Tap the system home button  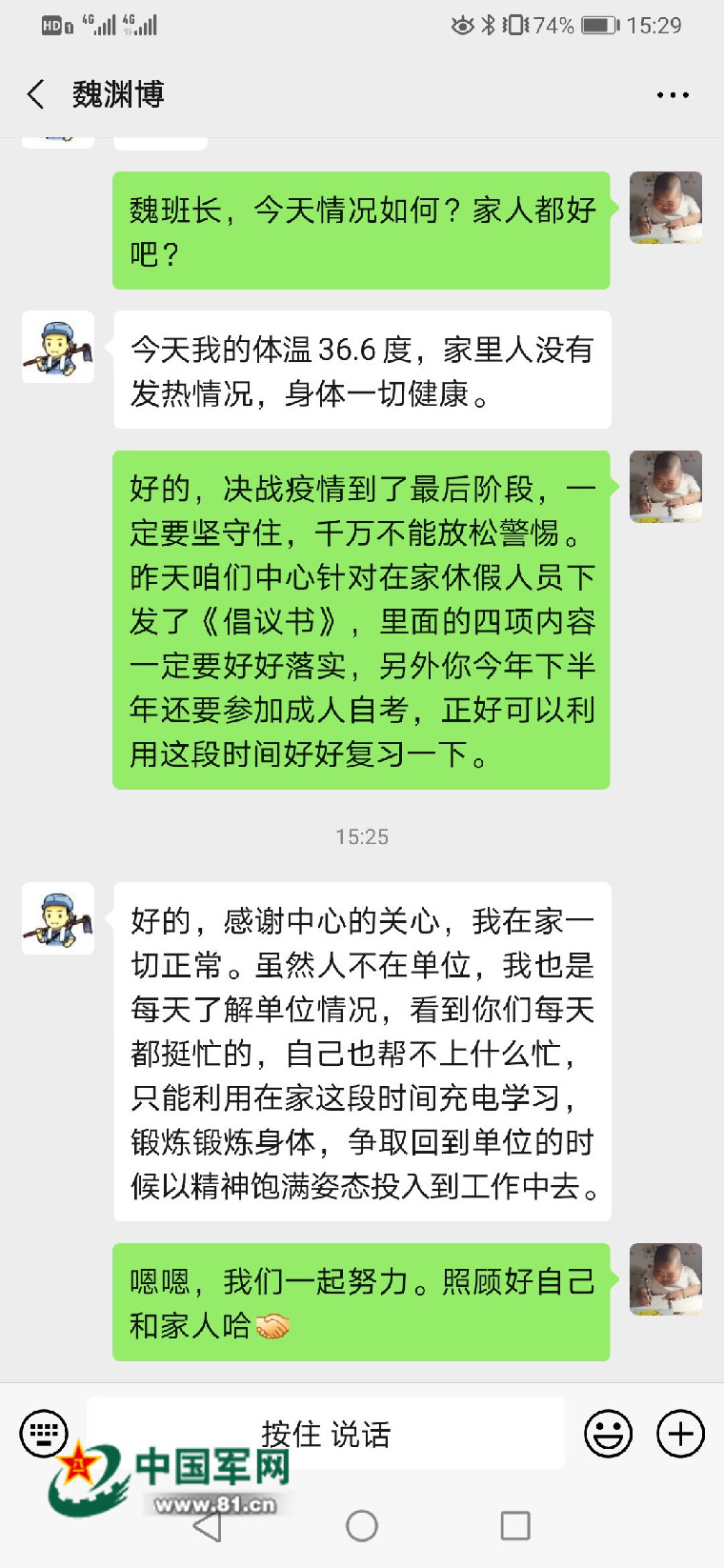[362, 1526]
